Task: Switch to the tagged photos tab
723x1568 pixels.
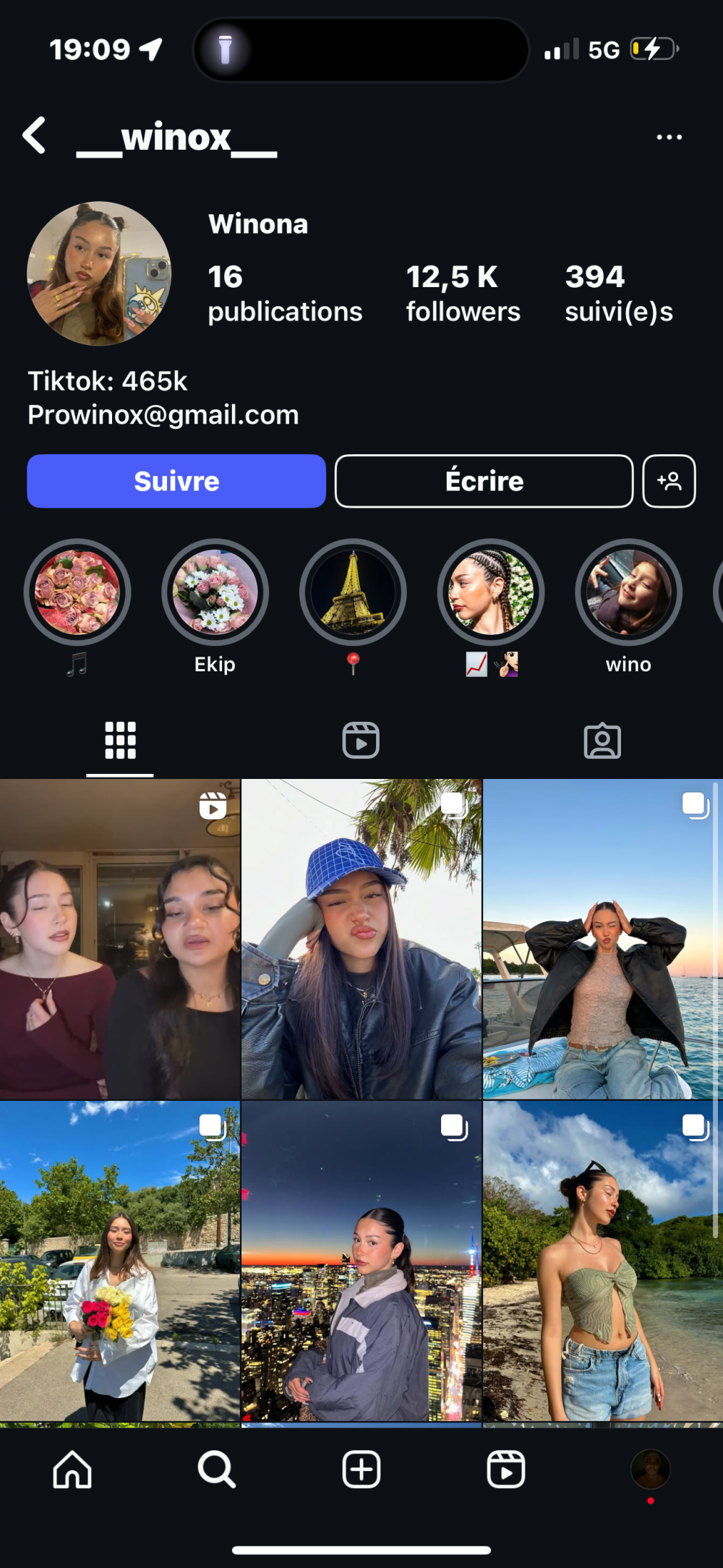Action: [602, 741]
